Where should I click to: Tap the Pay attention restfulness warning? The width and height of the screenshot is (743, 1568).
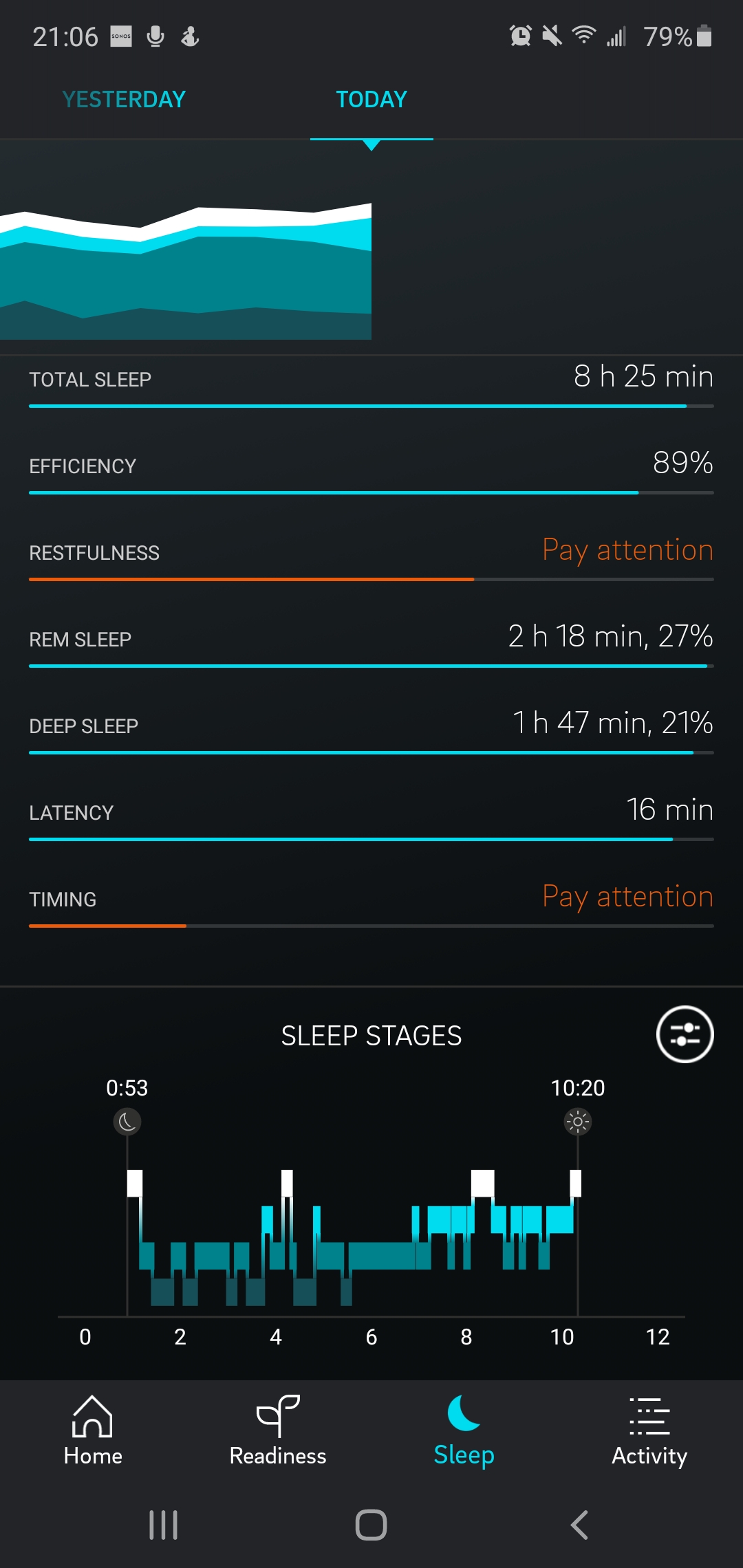point(627,550)
